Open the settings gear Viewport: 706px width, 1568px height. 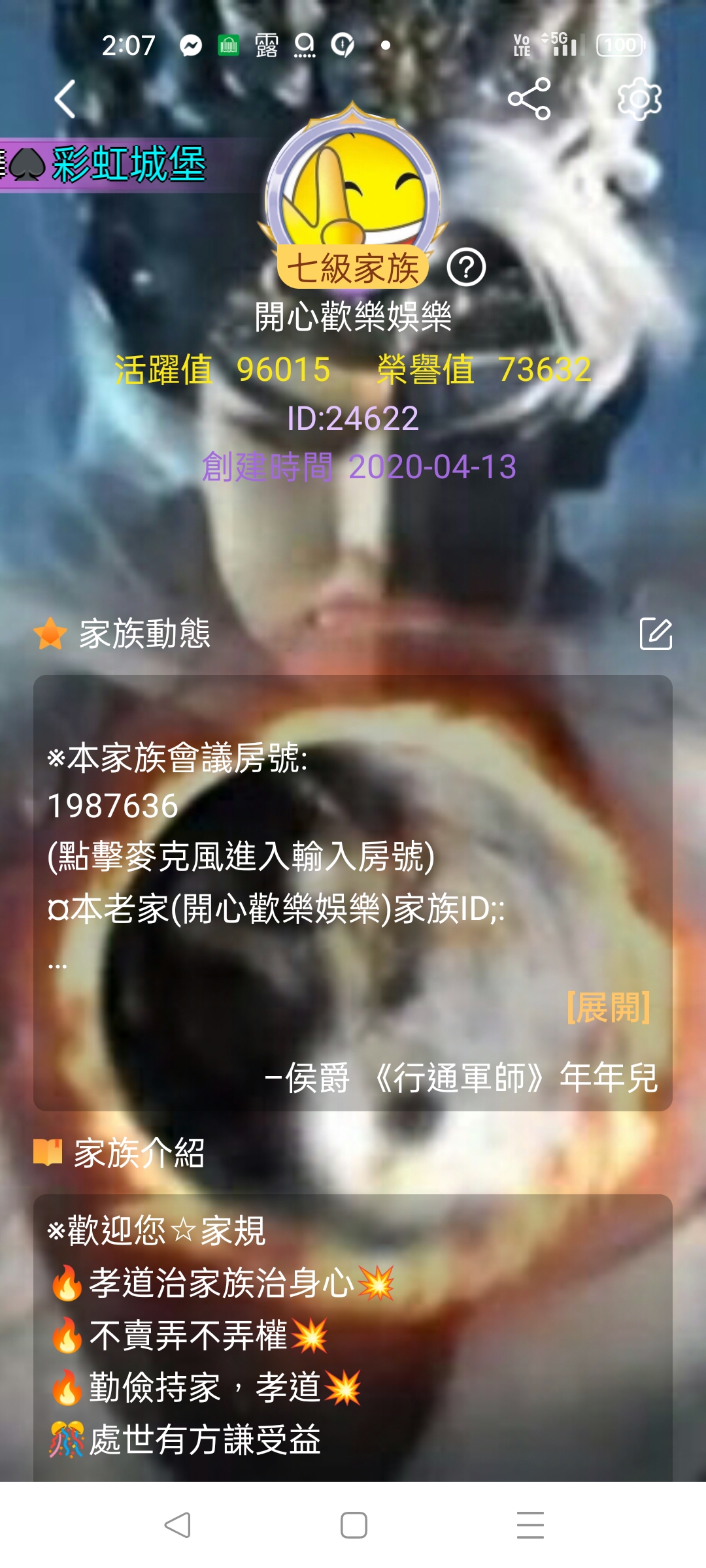tap(639, 99)
